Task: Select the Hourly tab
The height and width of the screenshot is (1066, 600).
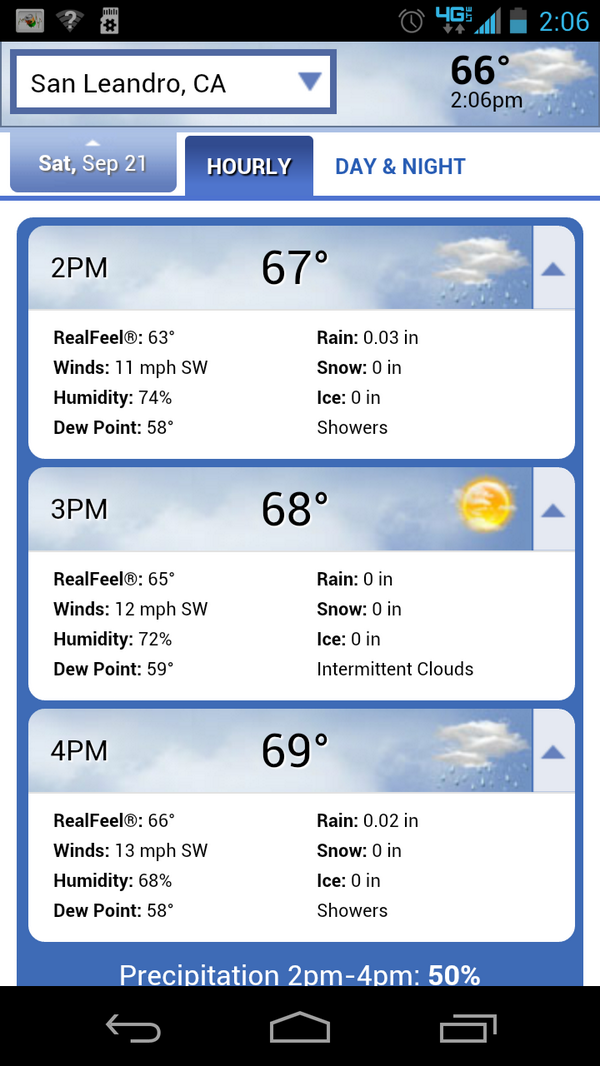Action: click(249, 167)
